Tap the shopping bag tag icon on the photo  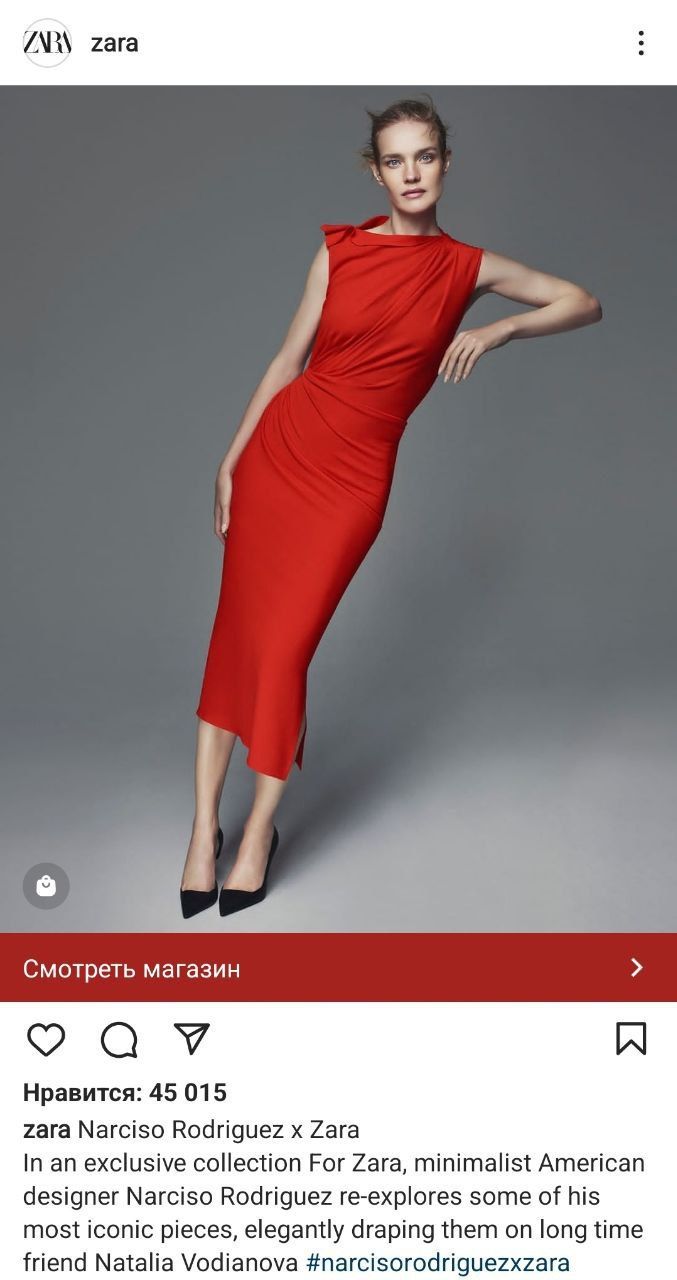(46, 886)
